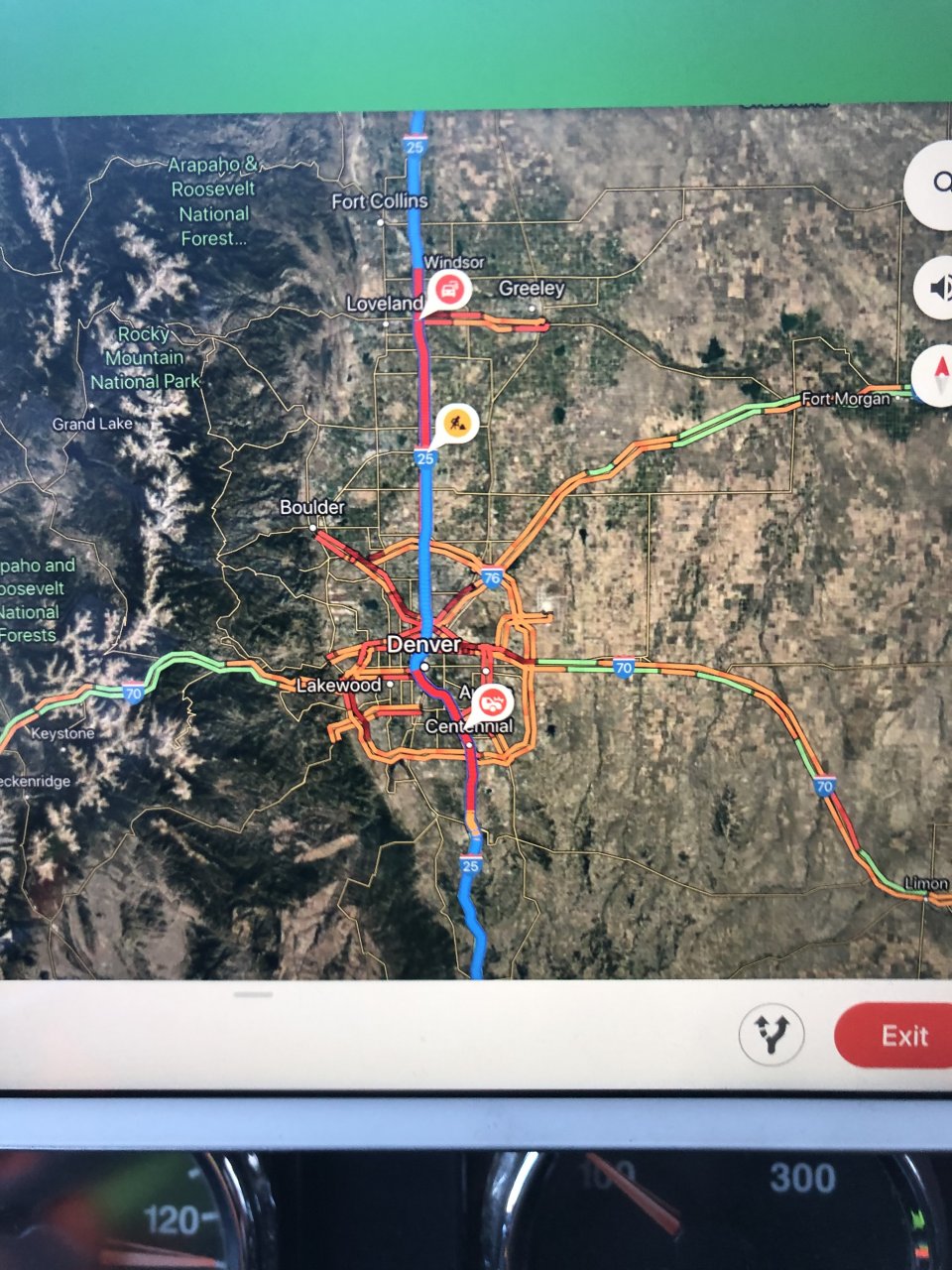
Task: Open the construction marker on I-25
Action: (457, 424)
